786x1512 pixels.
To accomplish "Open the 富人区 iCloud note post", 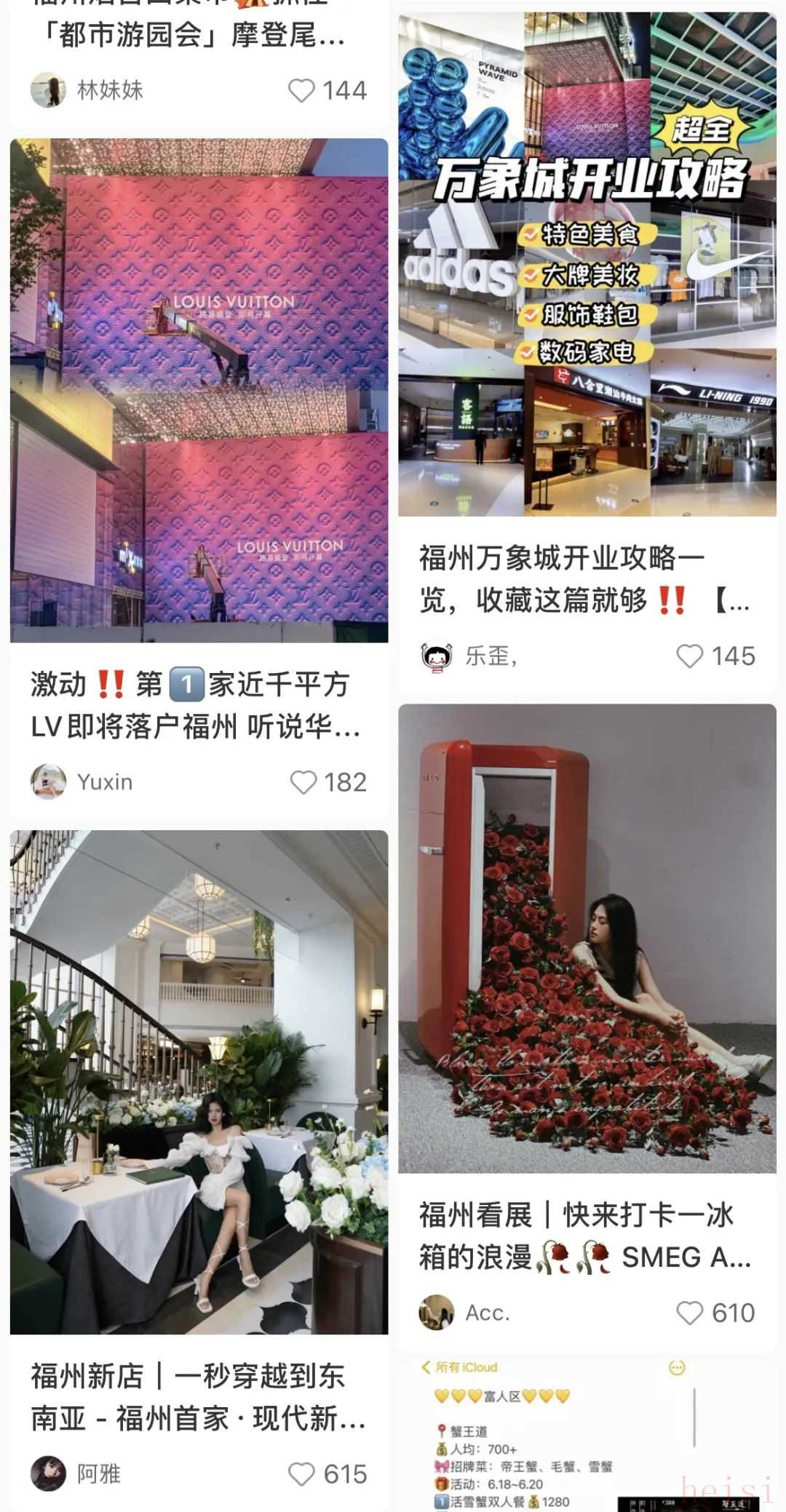I will pos(587,1433).
